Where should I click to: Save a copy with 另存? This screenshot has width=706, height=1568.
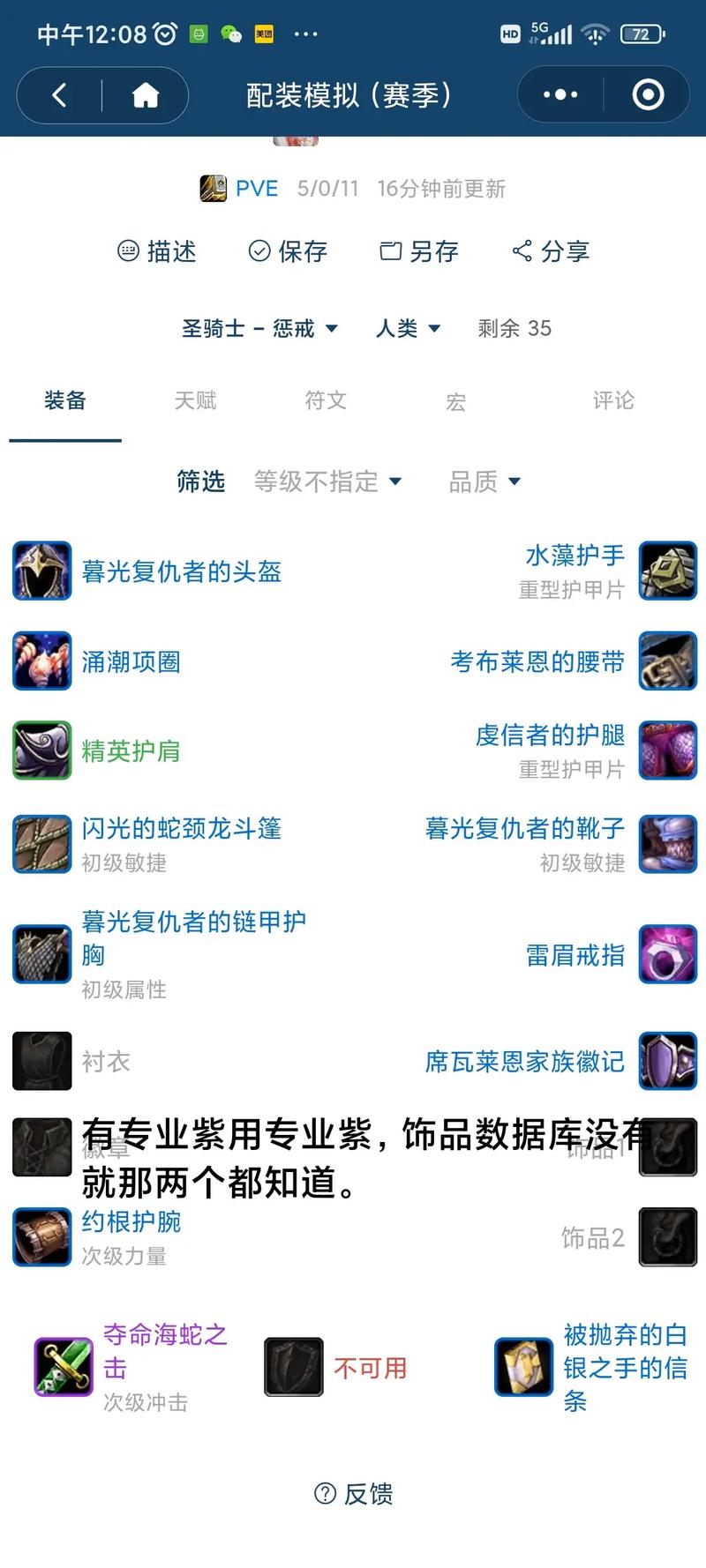(419, 251)
